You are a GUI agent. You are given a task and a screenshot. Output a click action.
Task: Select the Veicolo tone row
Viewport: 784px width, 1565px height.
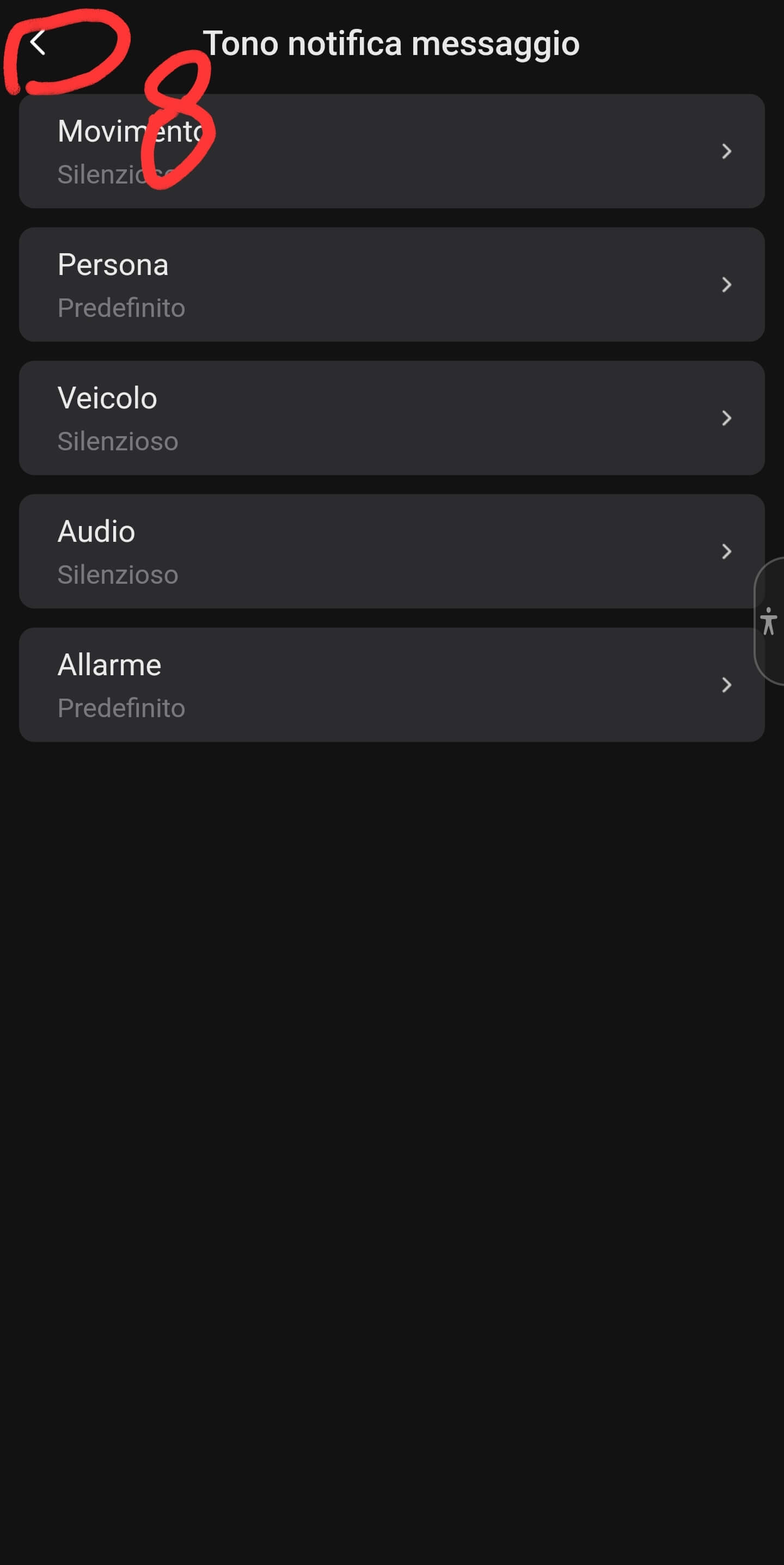click(x=391, y=418)
